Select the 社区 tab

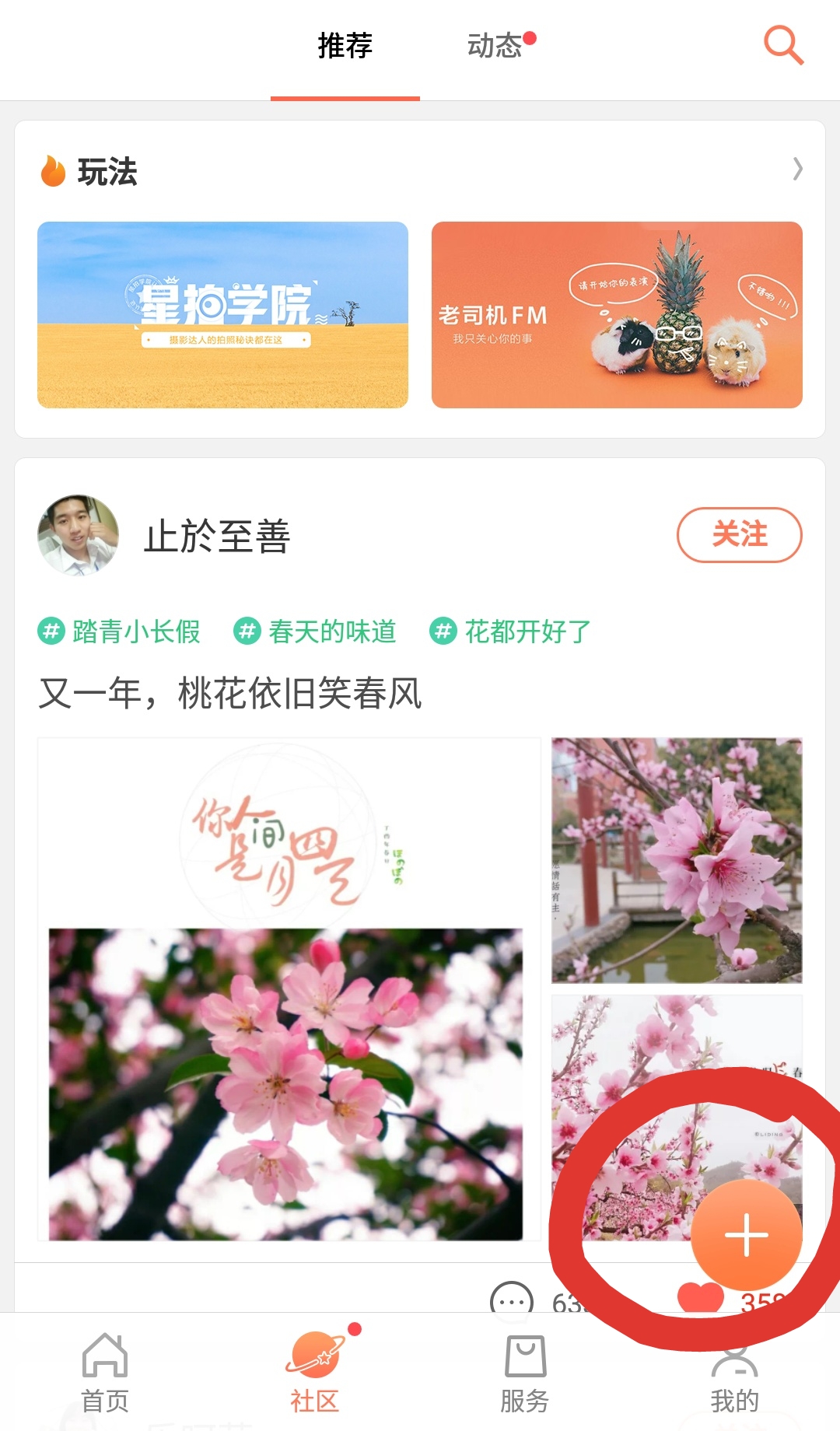pos(315,1373)
